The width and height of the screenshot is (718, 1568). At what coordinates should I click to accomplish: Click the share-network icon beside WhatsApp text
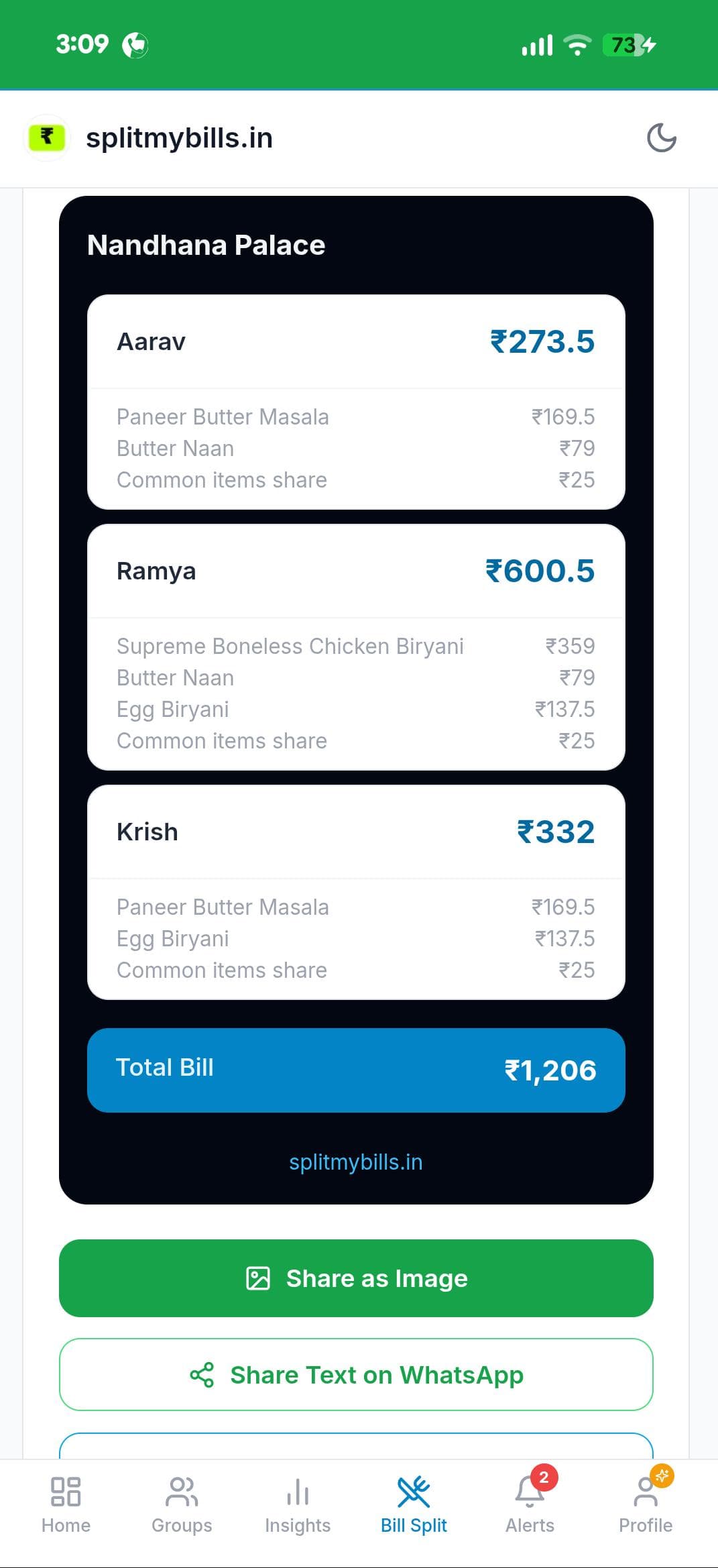click(202, 1374)
